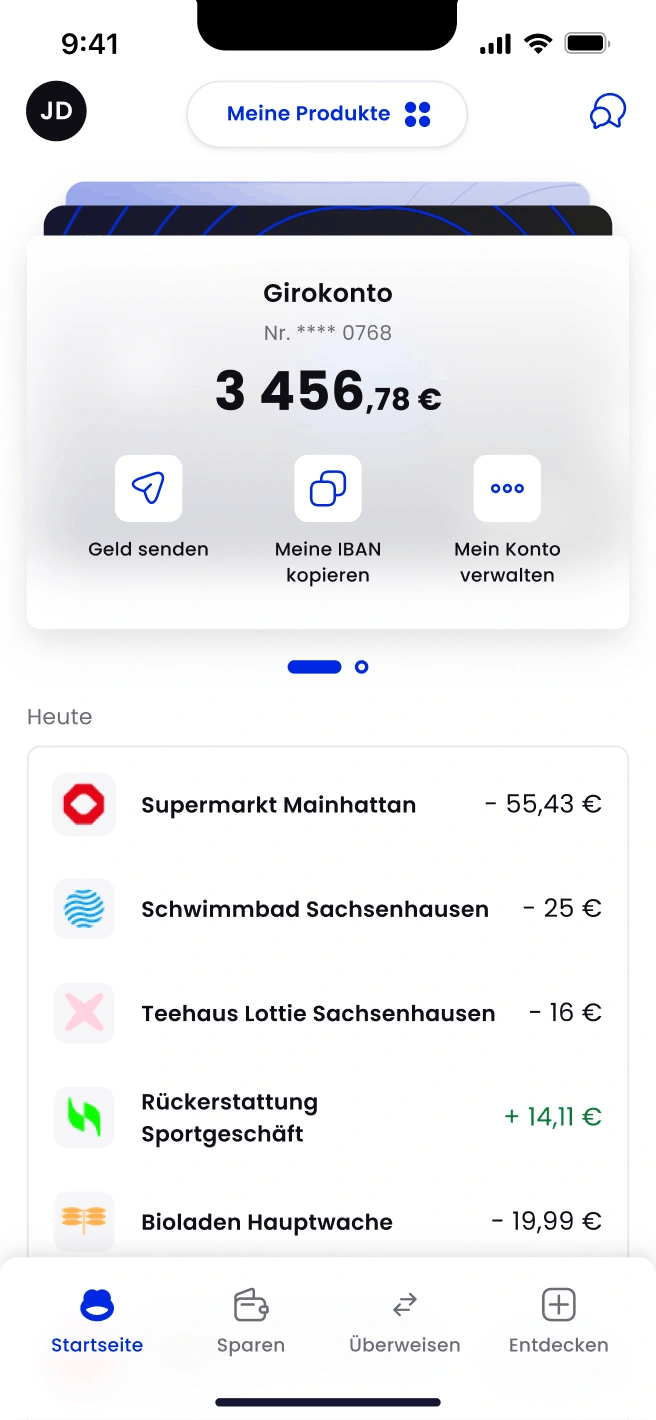This screenshot has height=1420, width=656.
Task: Switch to the Überweisen tab
Action: pyautogui.click(x=404, y=1321)
